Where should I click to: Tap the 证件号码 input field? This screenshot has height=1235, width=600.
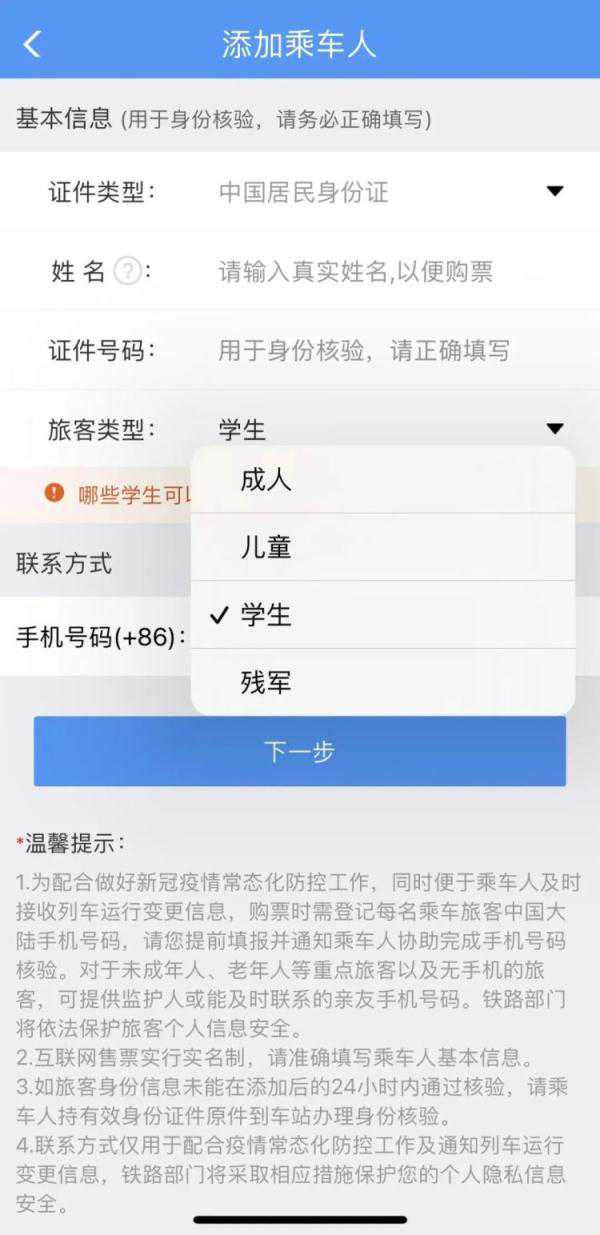coord(392,351)
